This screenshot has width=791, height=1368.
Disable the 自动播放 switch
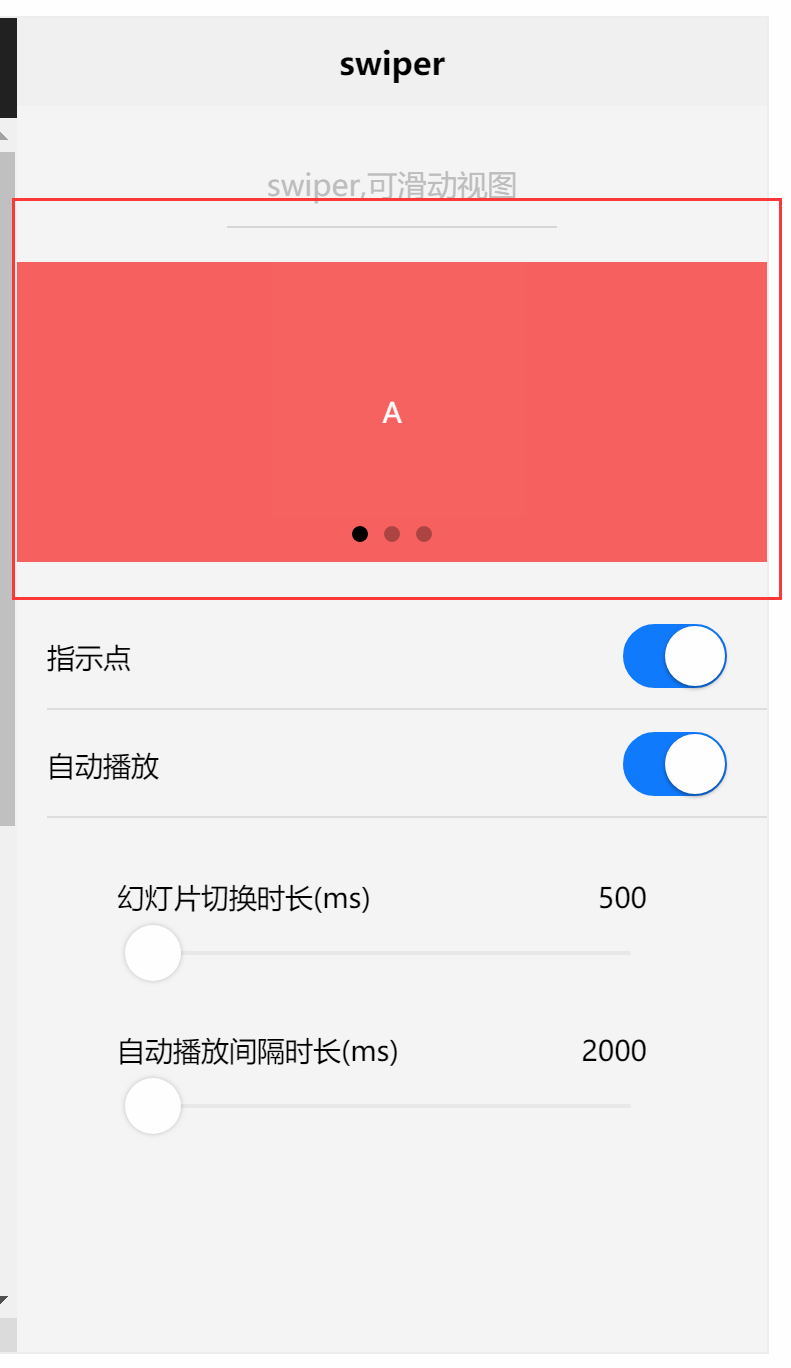674,764
